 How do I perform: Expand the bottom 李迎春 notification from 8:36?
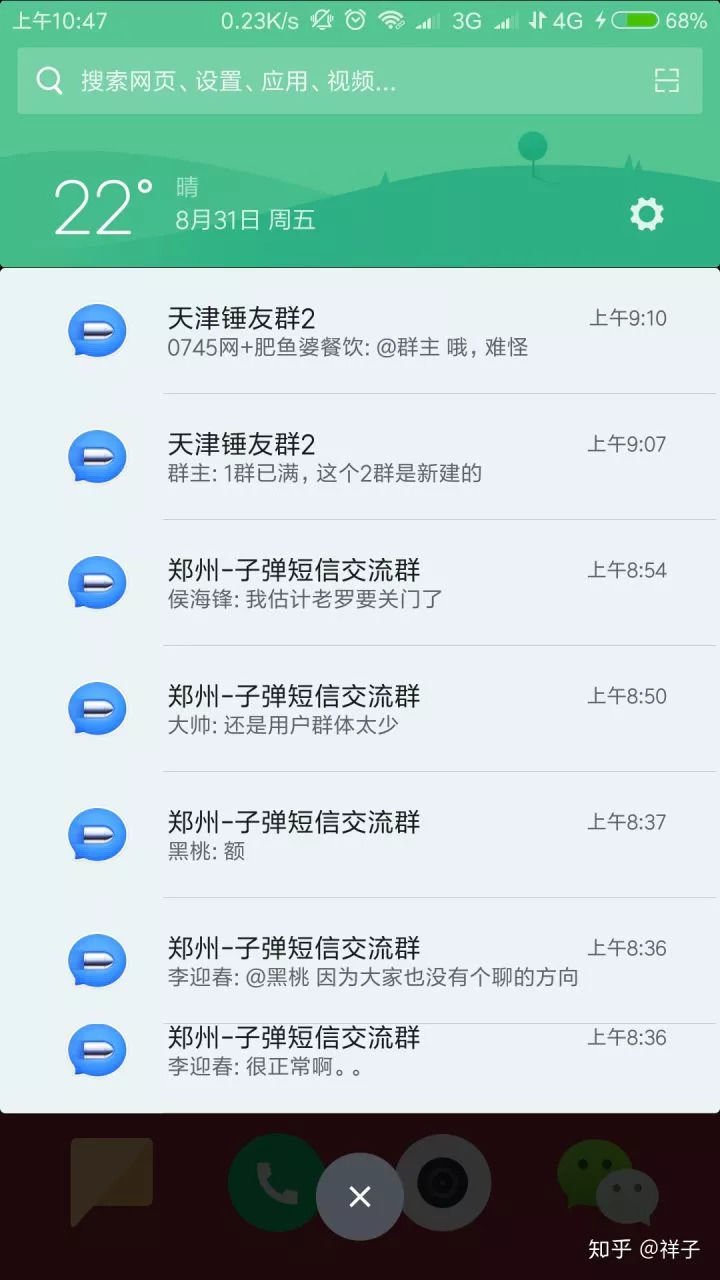360,1050
